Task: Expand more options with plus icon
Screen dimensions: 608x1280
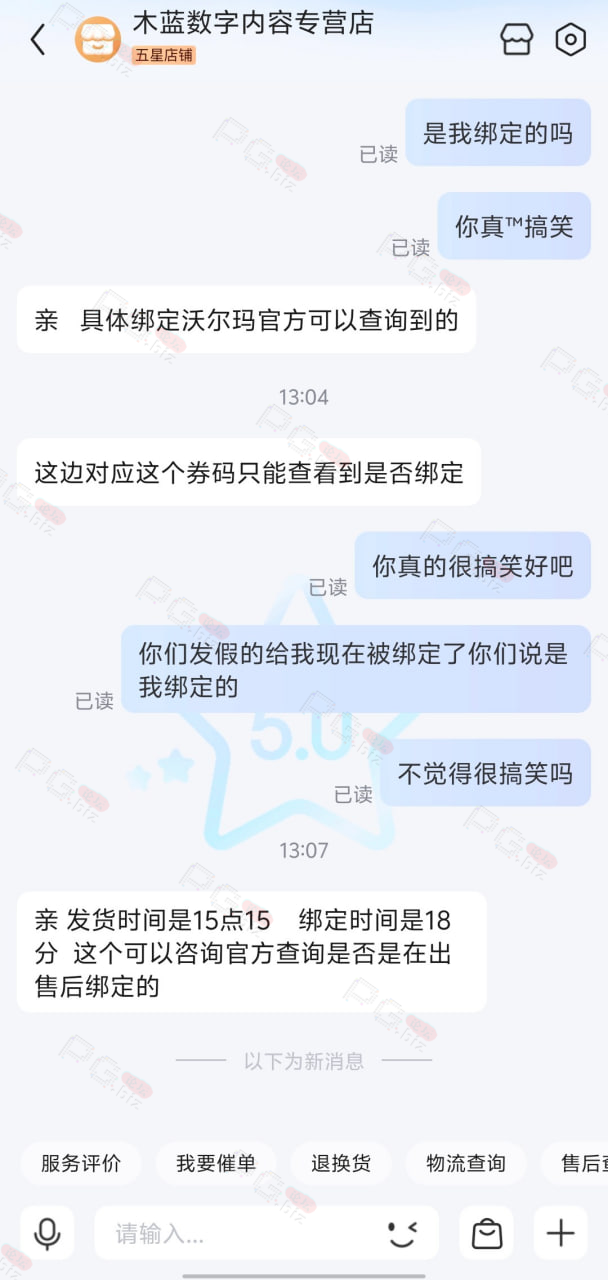Action: pos(561,1233)
